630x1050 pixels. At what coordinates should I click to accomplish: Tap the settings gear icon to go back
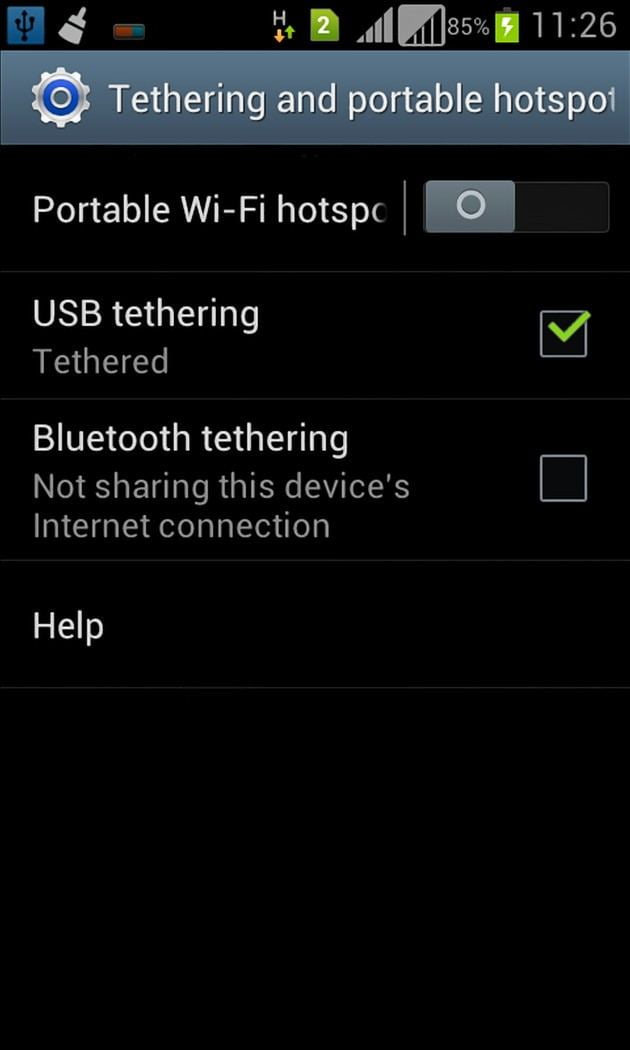click(61, 98)
